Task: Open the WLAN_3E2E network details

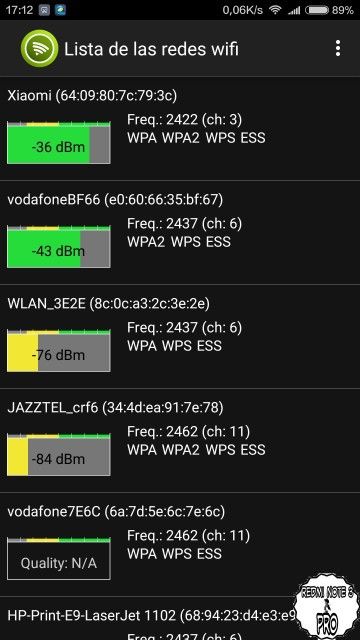Action: pos(180,337)
